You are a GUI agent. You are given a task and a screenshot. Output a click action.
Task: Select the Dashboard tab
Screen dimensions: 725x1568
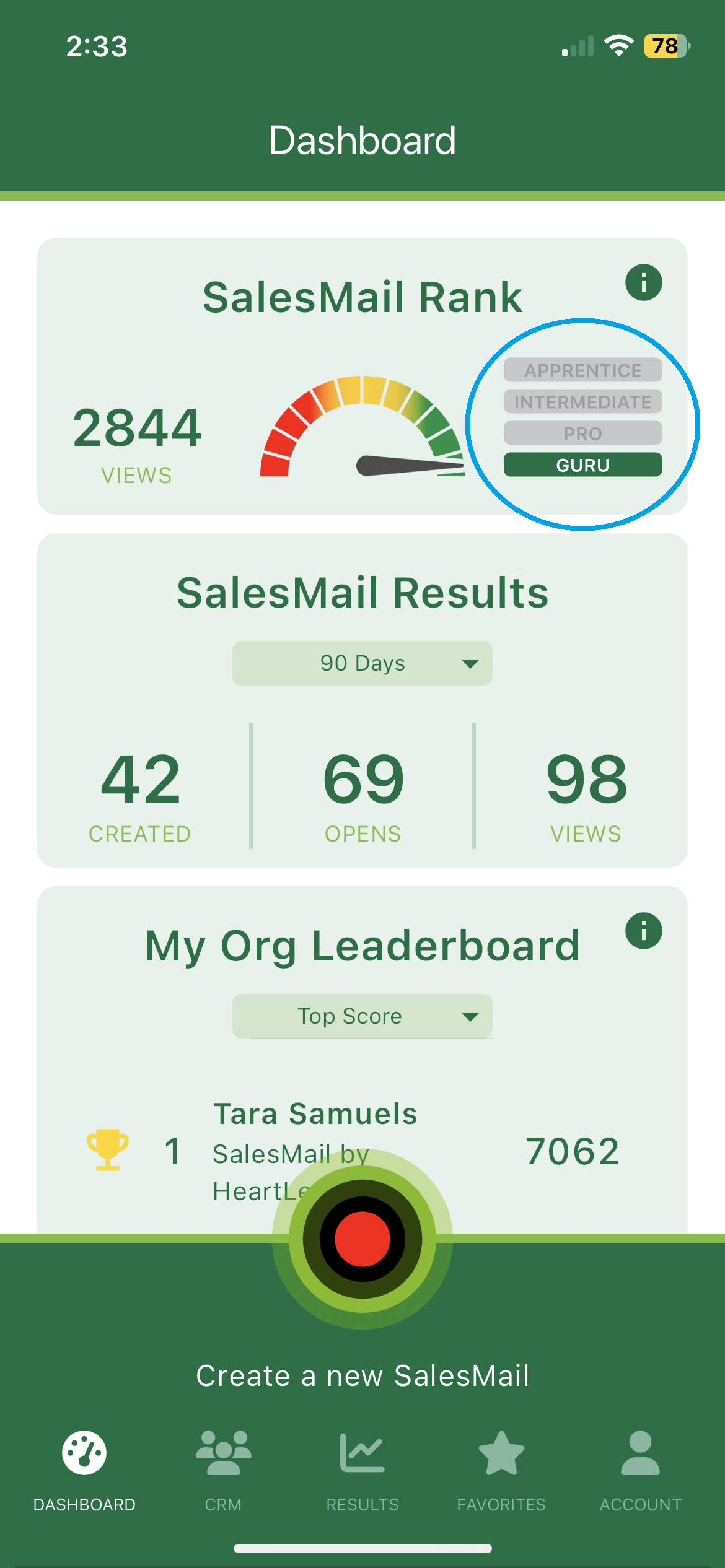(84, 1469)
